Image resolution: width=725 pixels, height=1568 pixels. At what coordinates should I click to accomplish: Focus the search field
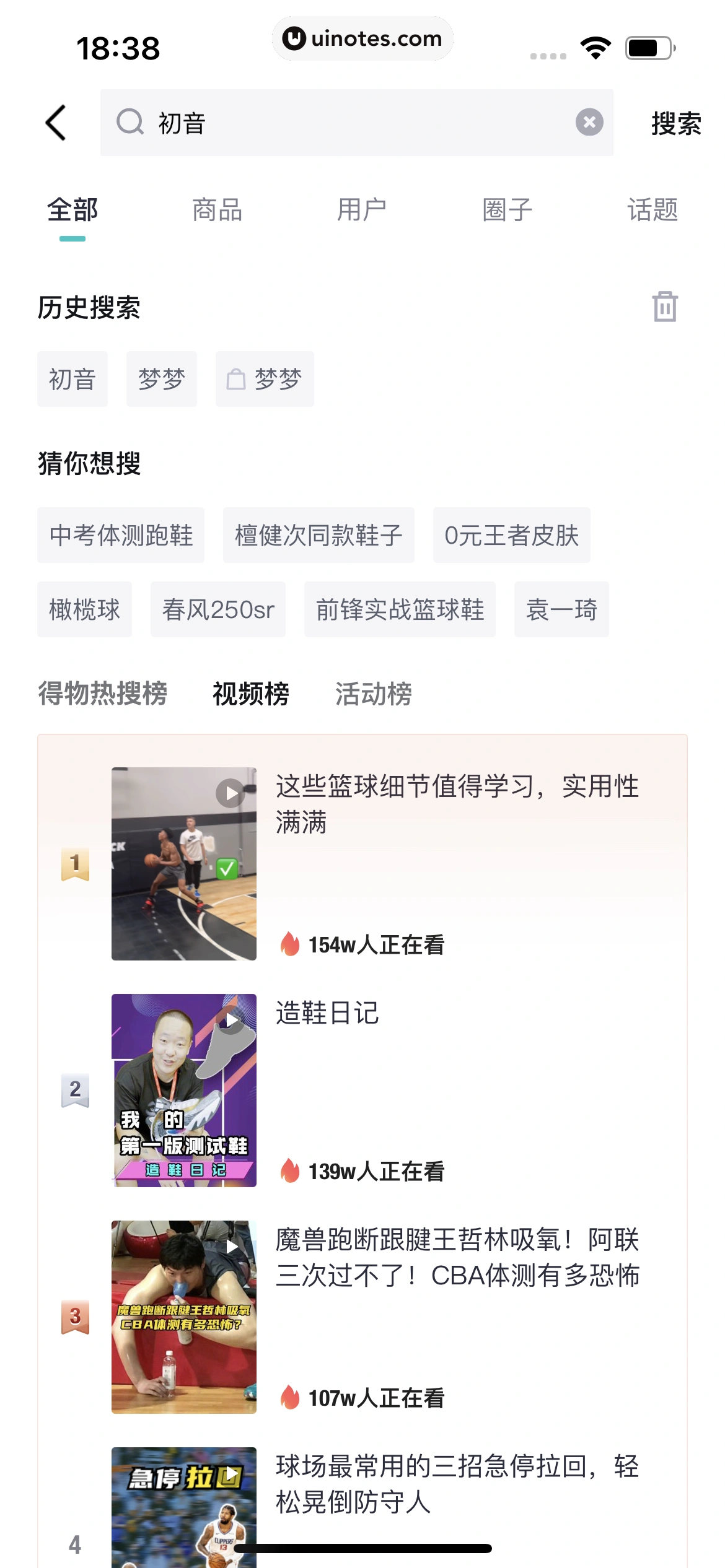pyautogui.click(x=359, y=123)
